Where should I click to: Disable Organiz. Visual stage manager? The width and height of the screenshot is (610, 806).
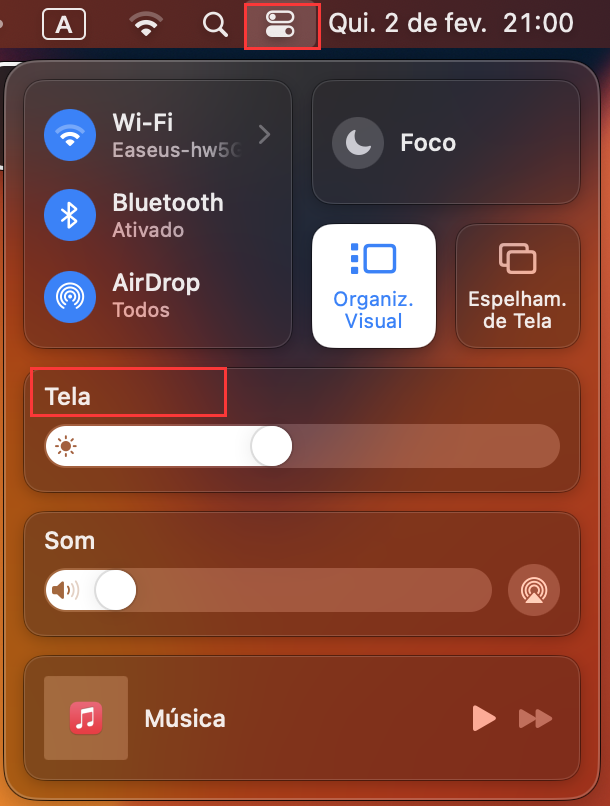tap(374, 285)
